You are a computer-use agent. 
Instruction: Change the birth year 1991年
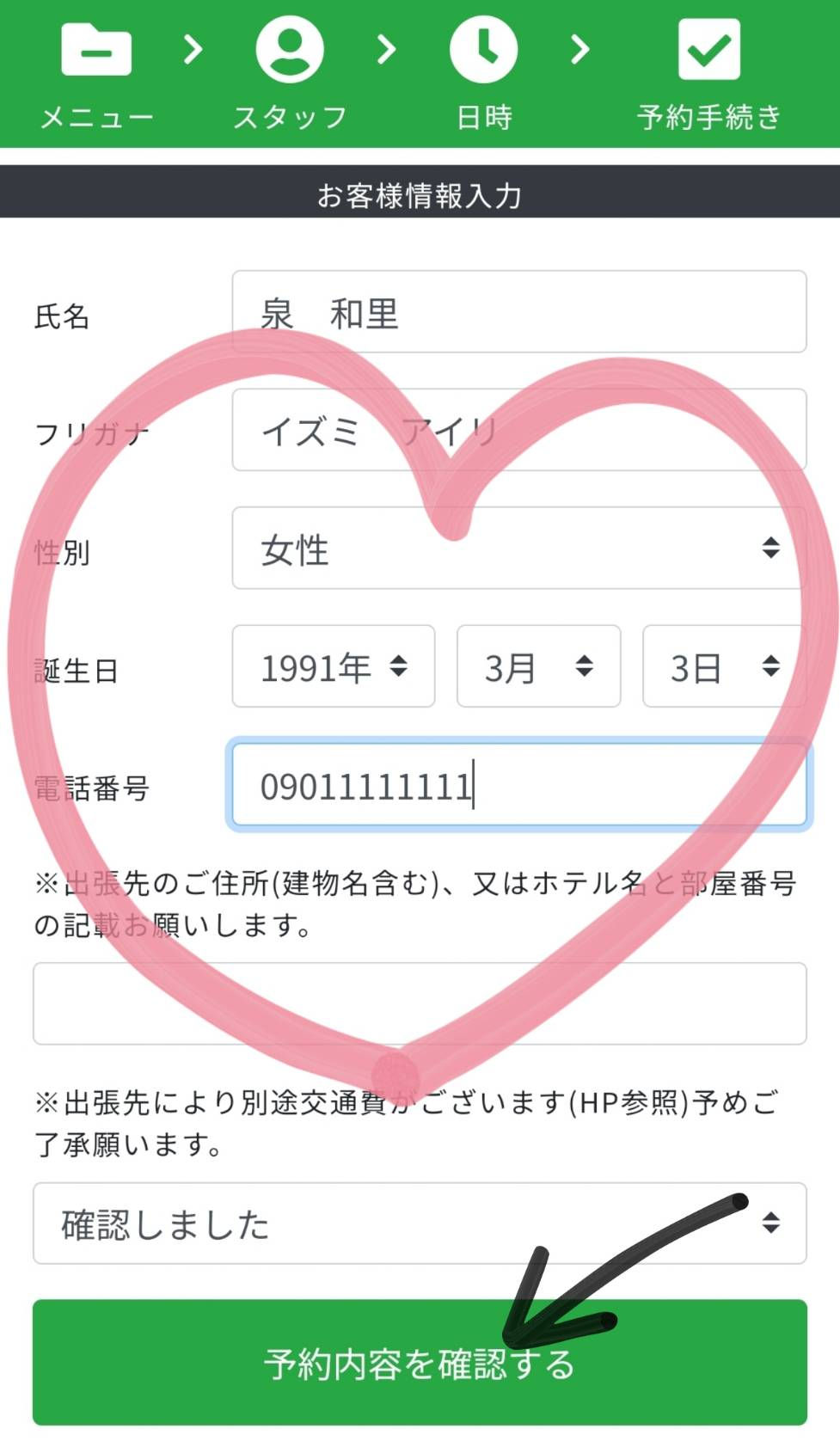tap(334, 666)
